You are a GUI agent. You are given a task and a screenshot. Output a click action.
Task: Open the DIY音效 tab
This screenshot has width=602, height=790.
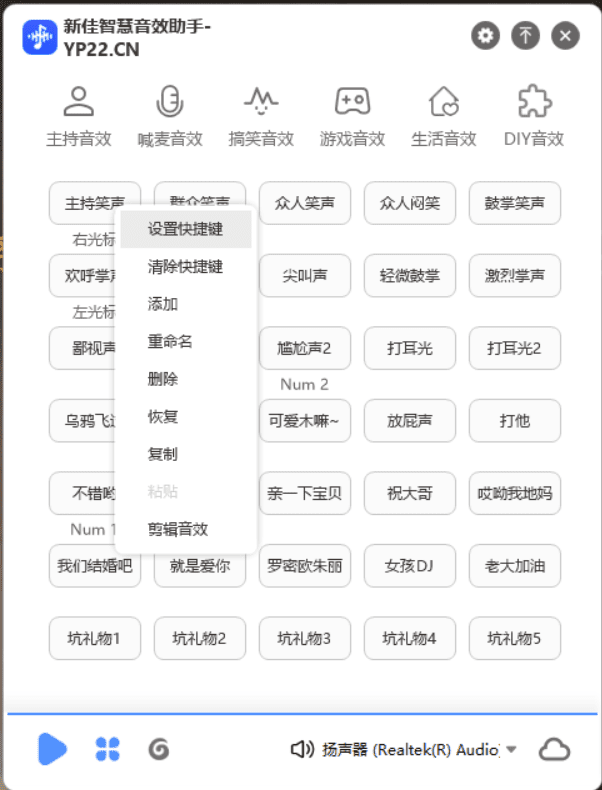pos(534,116)
